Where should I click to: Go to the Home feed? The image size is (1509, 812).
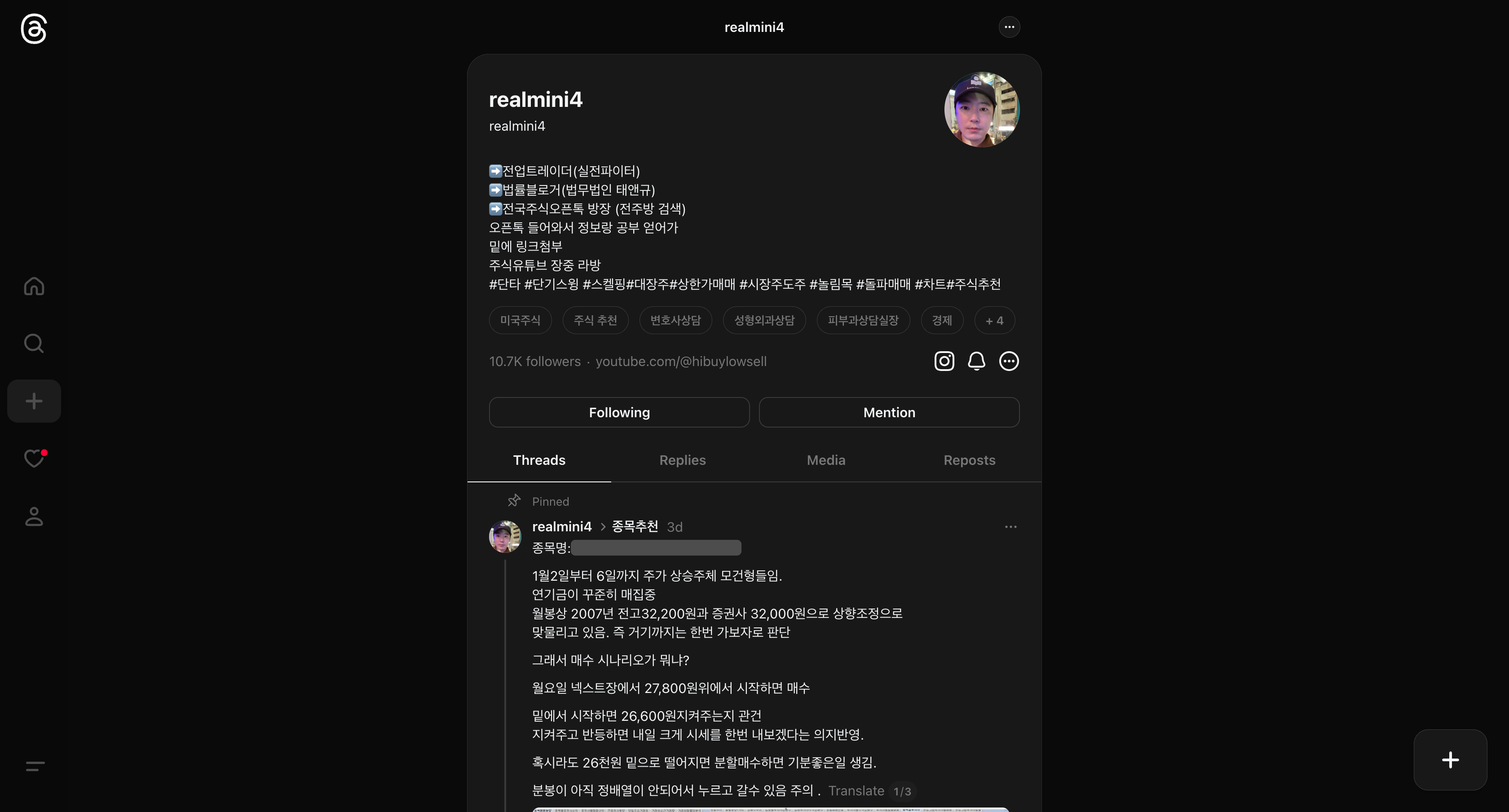[34, 286]
